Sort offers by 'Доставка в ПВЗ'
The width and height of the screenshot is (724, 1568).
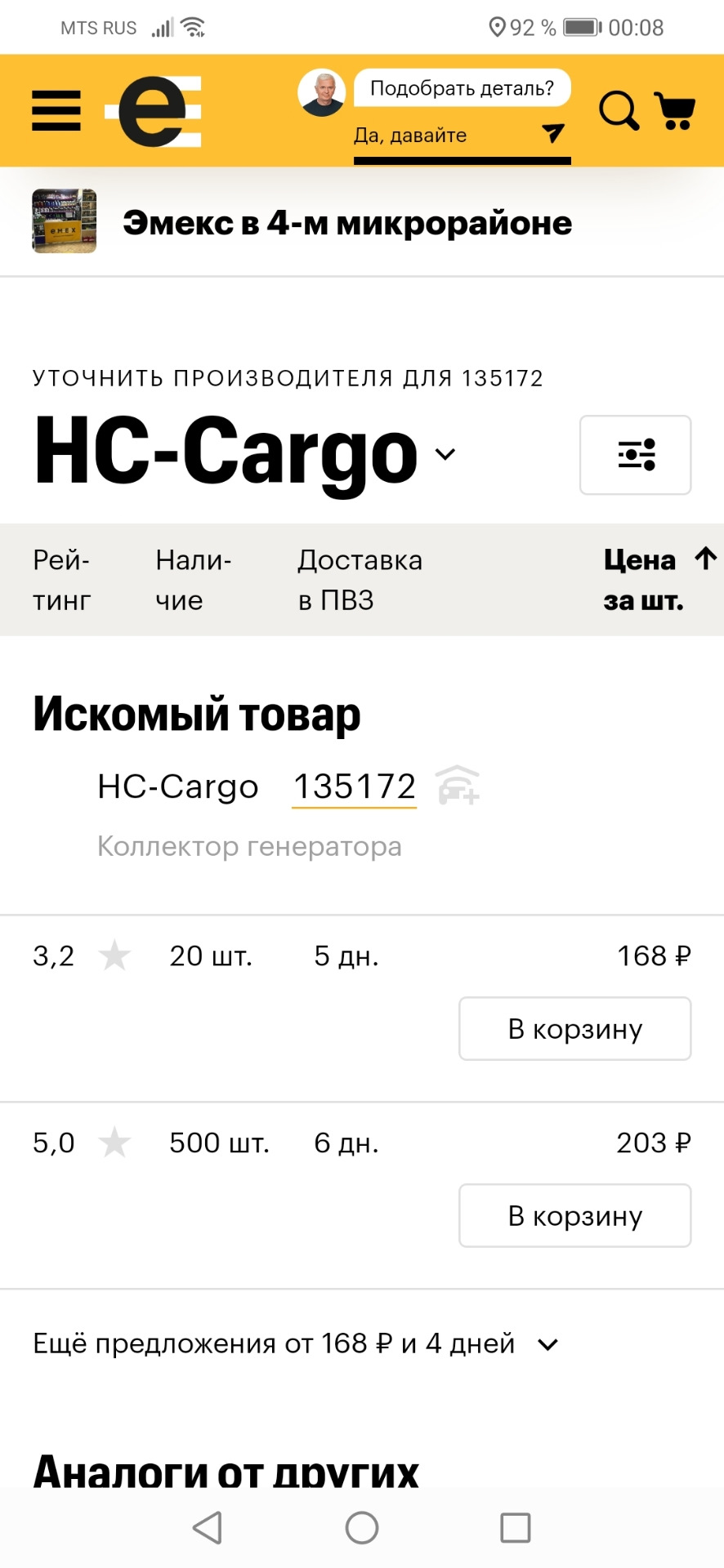pyautogui.click(x=360, y=580)
